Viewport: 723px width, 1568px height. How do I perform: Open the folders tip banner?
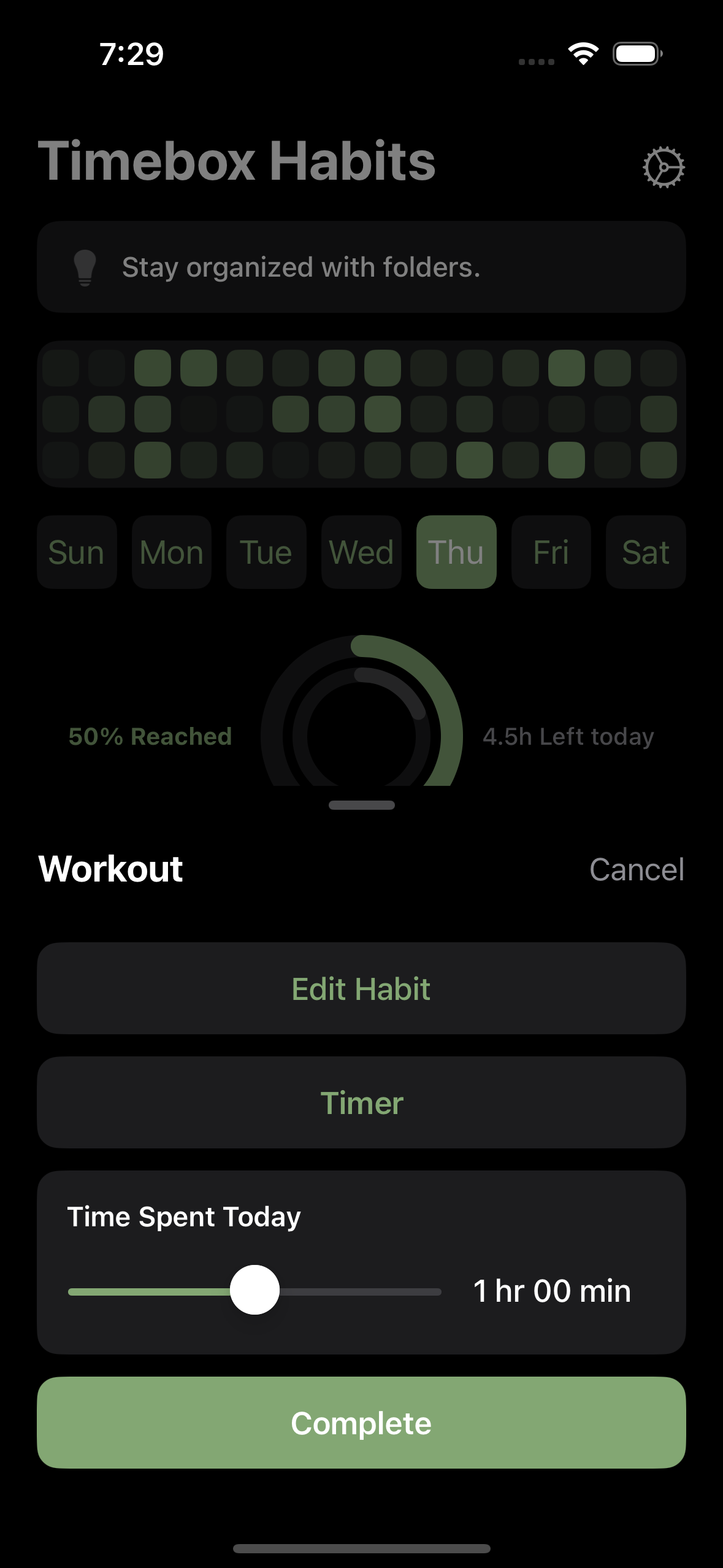(x=361, y=267)
